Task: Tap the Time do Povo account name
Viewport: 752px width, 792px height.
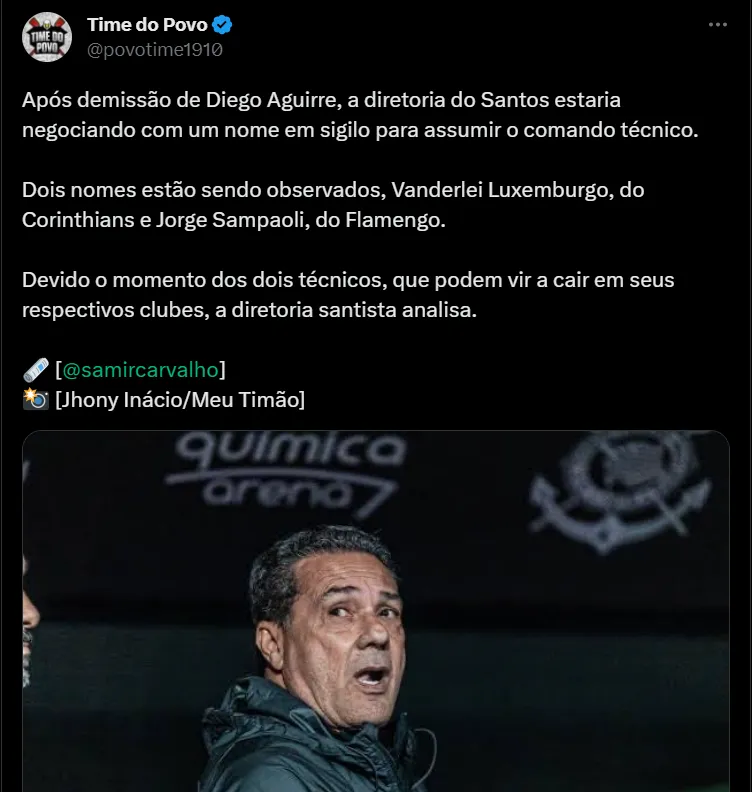Action: click(146, 24)
